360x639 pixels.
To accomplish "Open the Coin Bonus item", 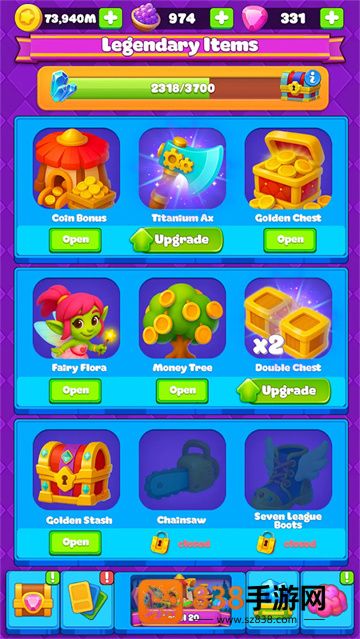I will coord(75,240).
